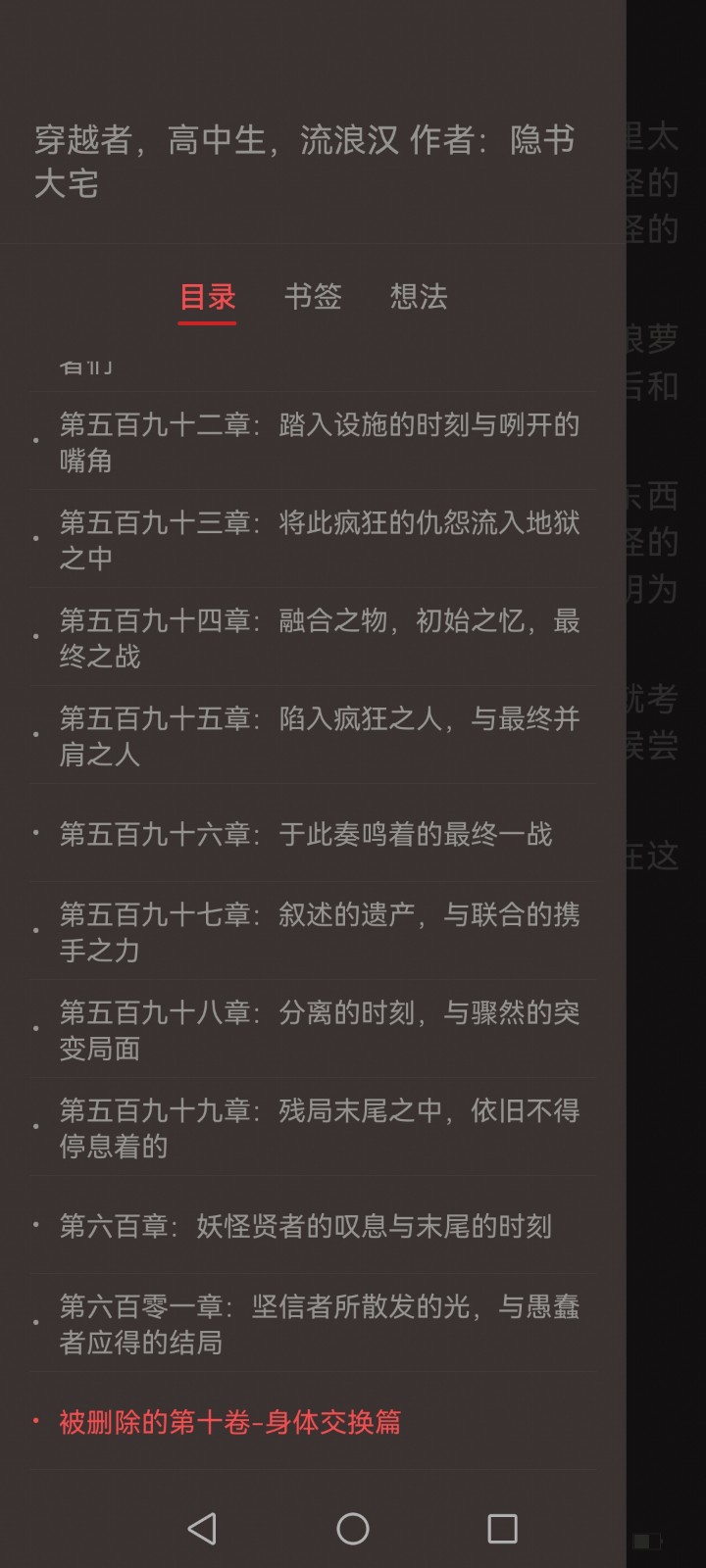
Task: Open chapter 第五百九十七章
Action: point(314,932)
